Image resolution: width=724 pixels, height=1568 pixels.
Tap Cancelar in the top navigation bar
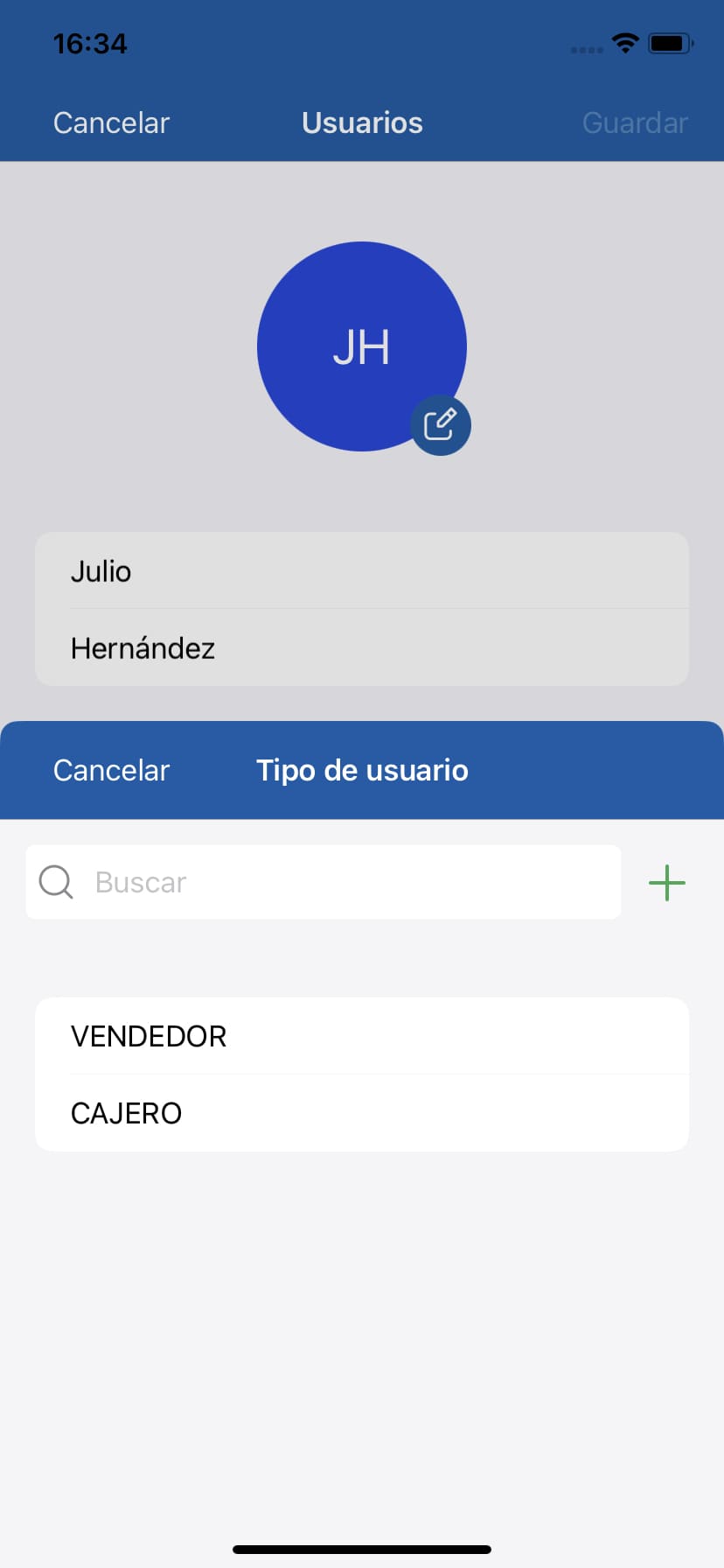[x=111, y=122]
